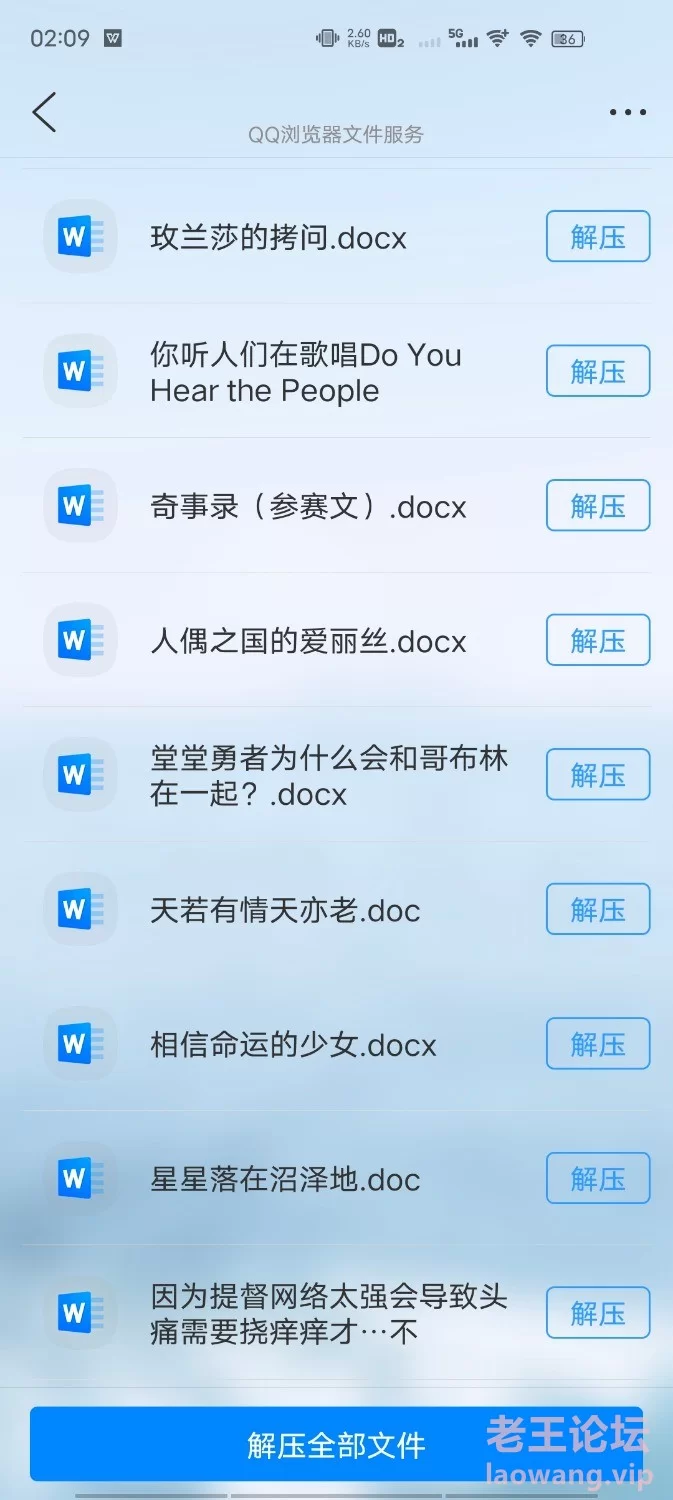
Task: Open the 星星落在沼泽地.doc file row
Action: coord(285,1179)
